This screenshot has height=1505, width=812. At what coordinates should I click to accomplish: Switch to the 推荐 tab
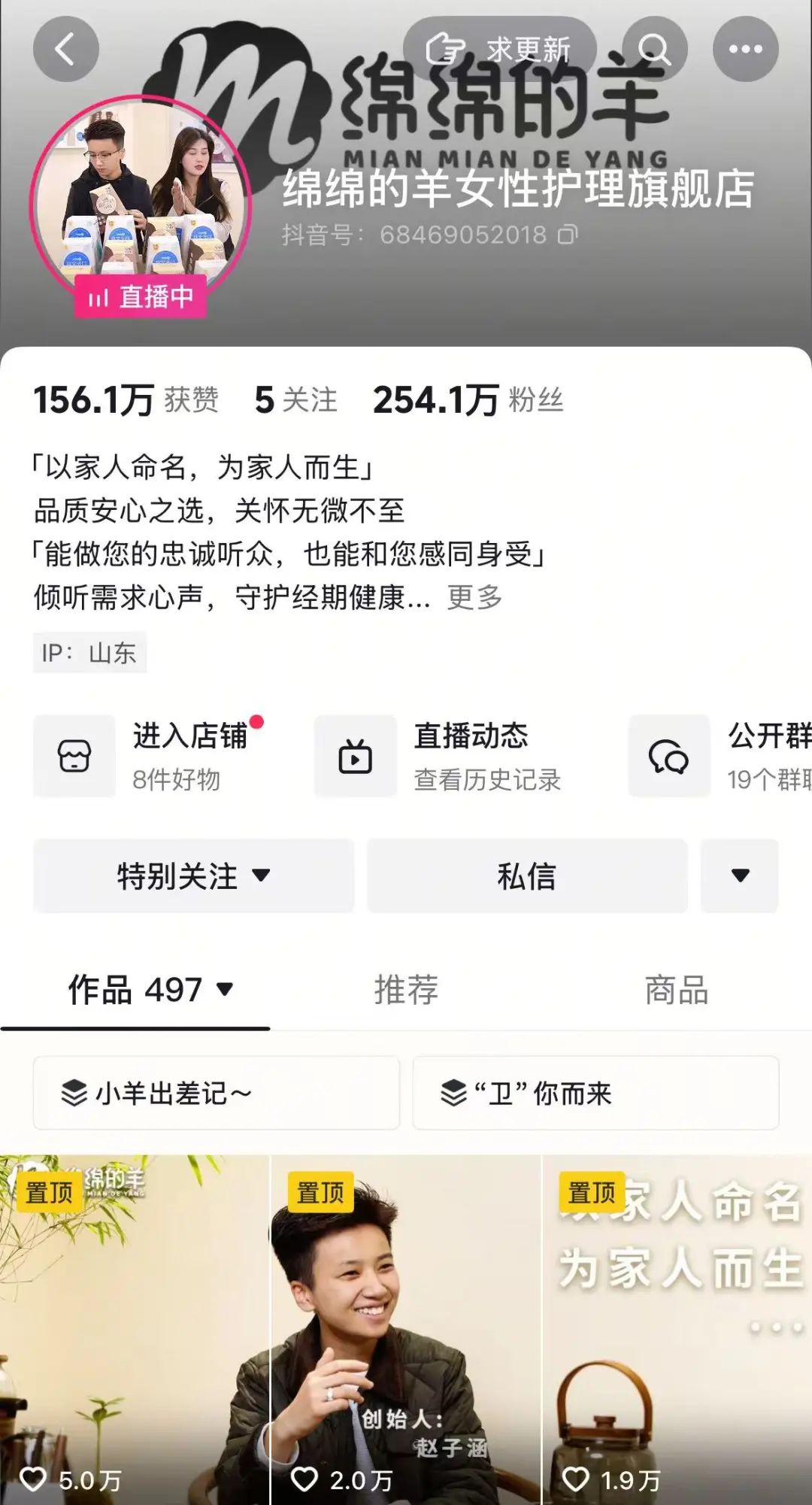[406, 990]
